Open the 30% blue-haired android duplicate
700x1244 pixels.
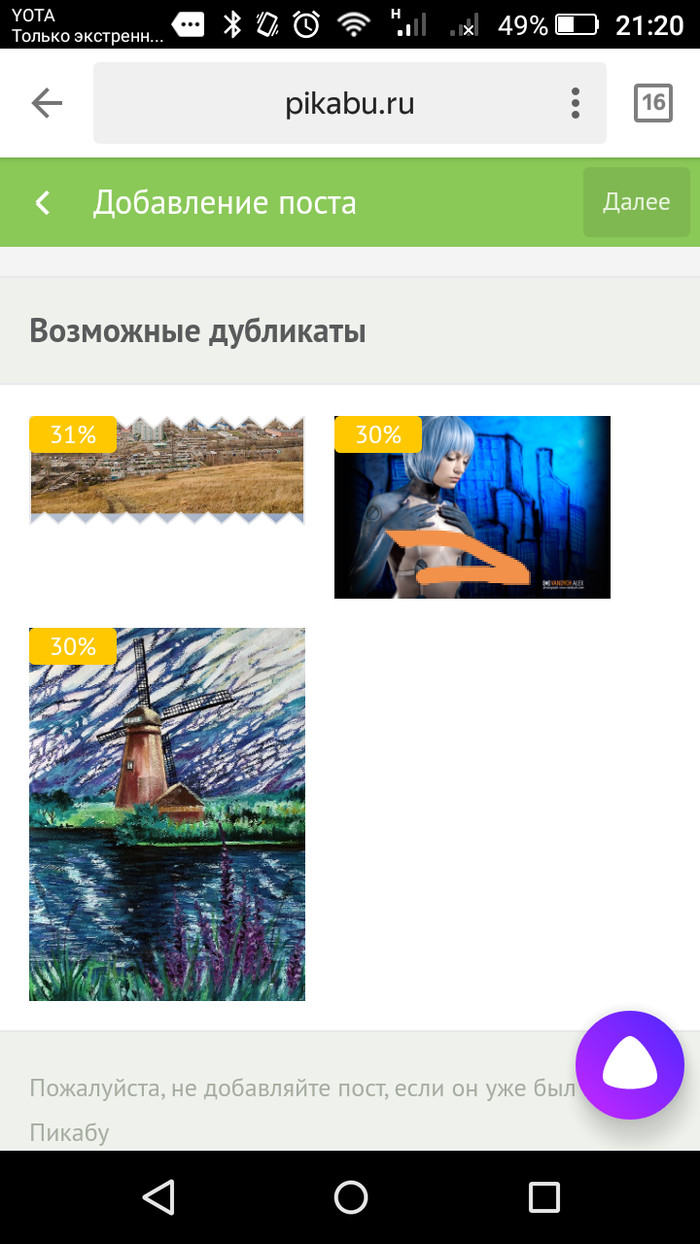472,507
